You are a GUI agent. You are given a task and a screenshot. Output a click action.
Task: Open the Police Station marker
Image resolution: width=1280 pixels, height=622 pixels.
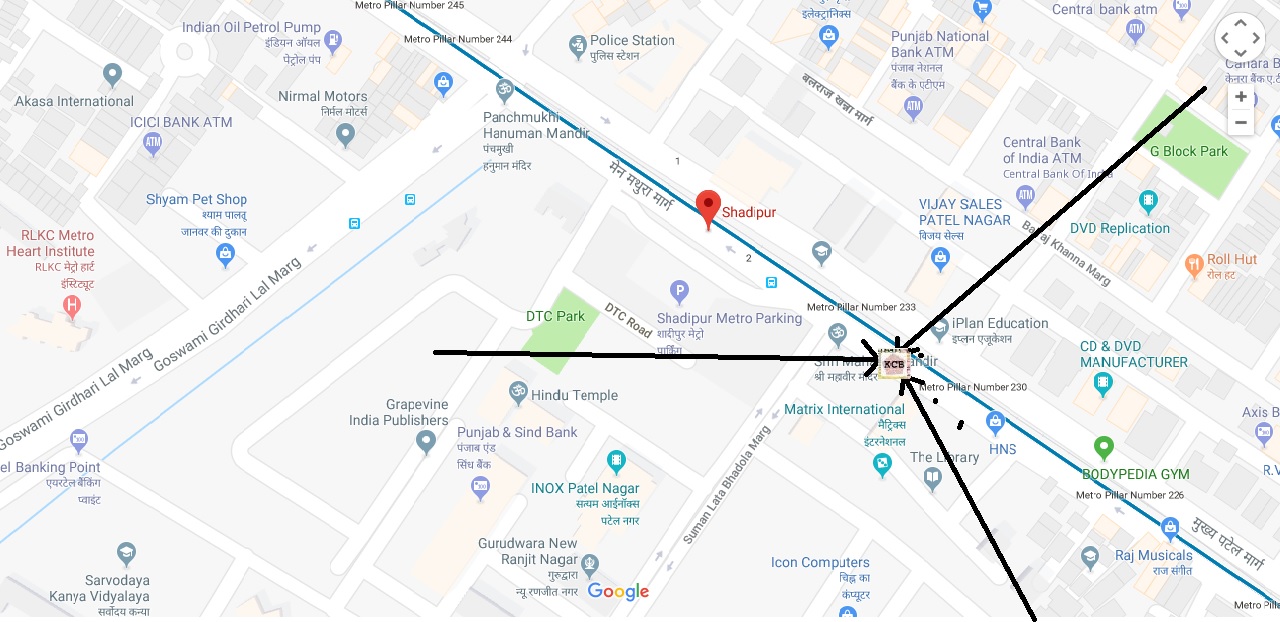pos(577,45)
